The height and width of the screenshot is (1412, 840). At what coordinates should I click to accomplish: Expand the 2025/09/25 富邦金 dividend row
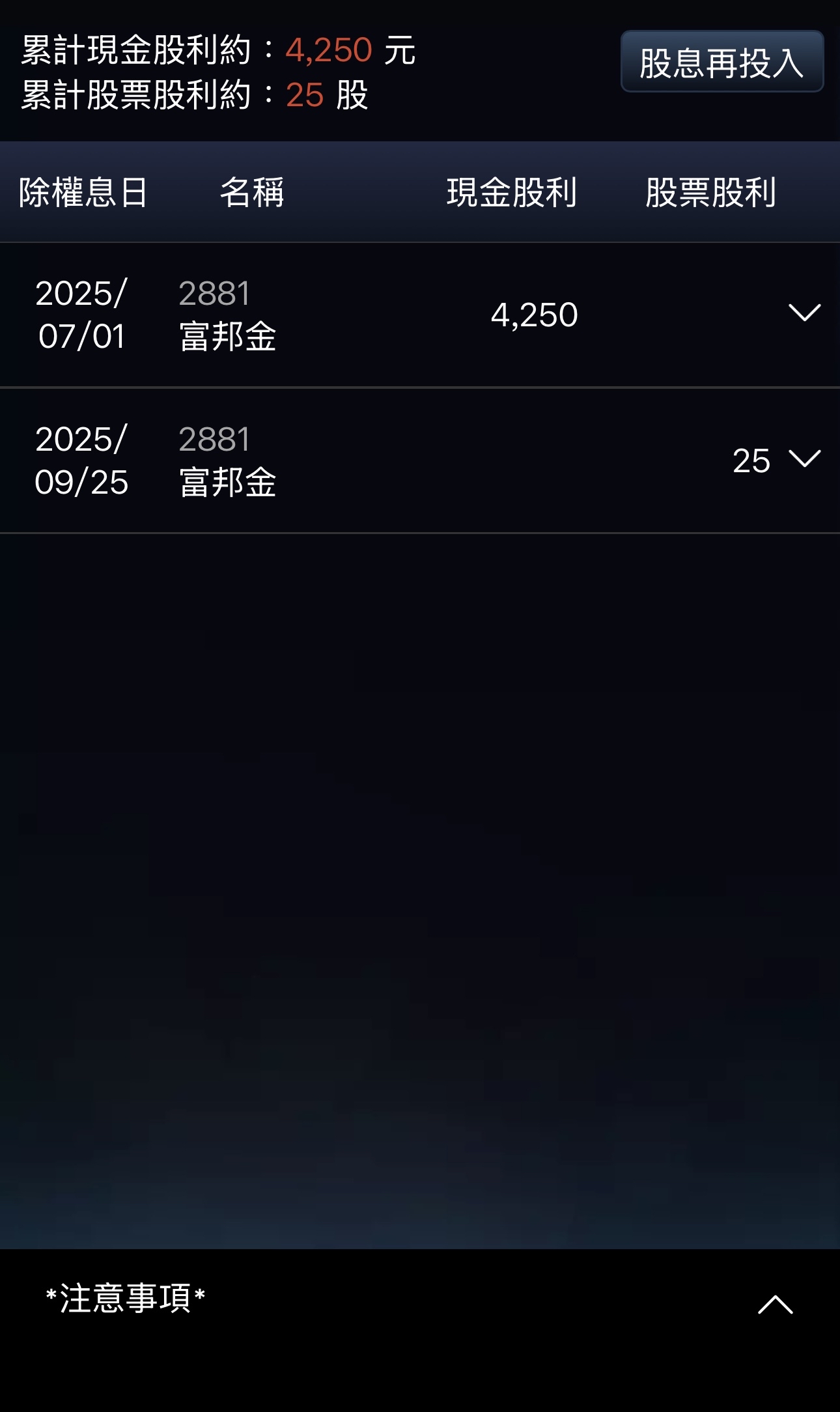pyautogui.click(x=804, y=459)
